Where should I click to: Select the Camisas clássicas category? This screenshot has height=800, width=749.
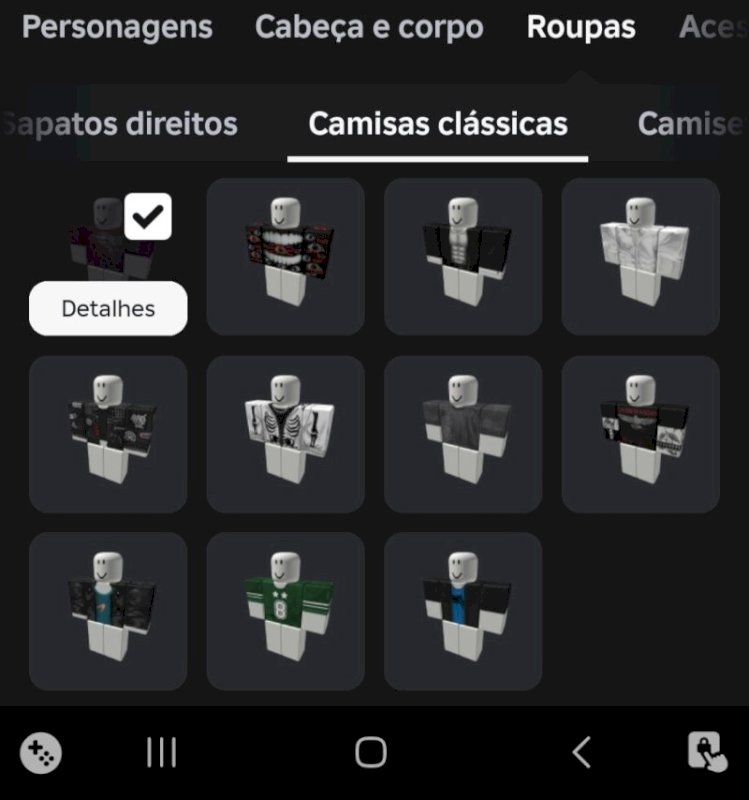click(439, 123)
